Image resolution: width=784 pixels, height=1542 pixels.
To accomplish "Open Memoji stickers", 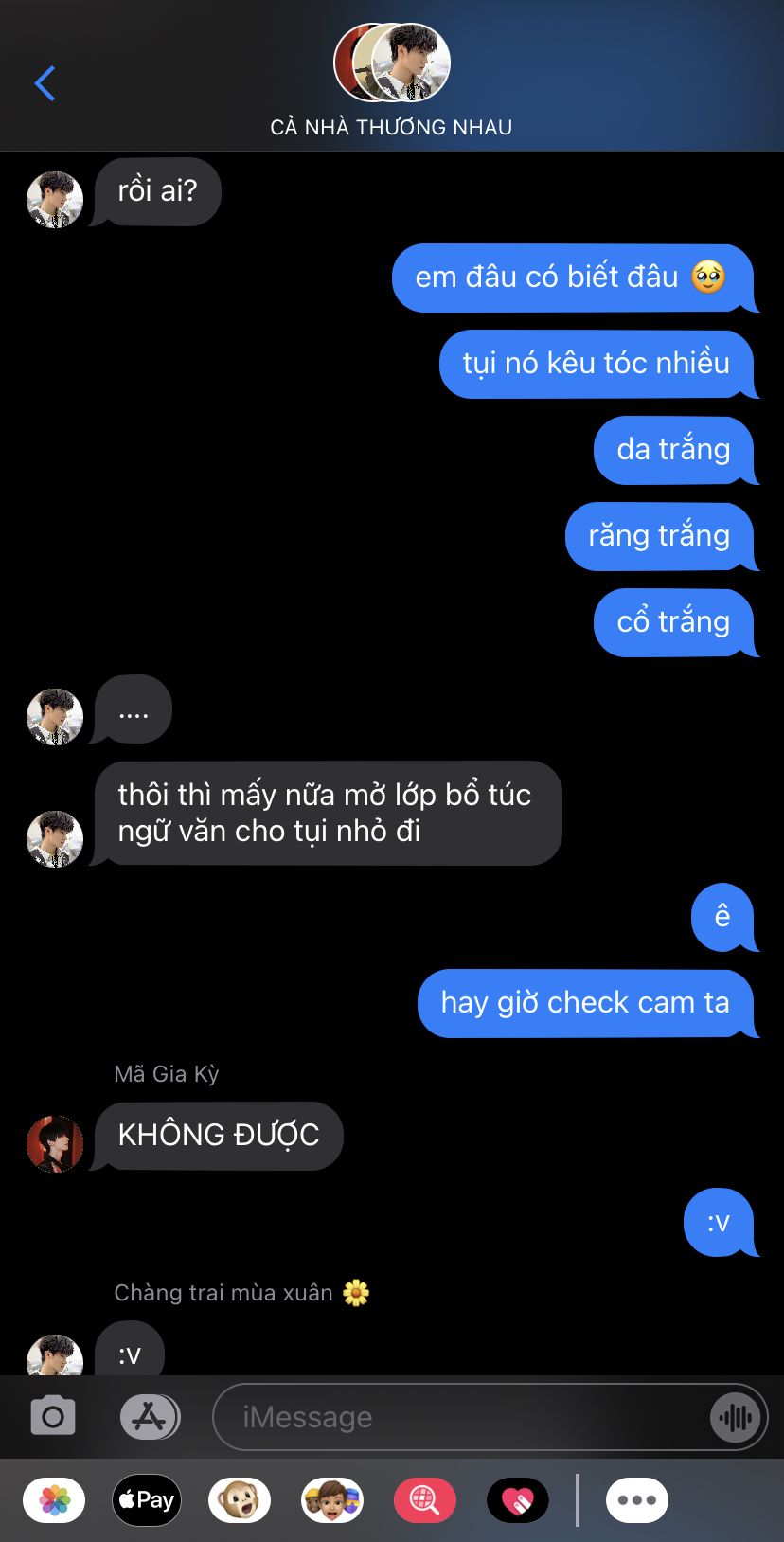I will [332, 1500].
